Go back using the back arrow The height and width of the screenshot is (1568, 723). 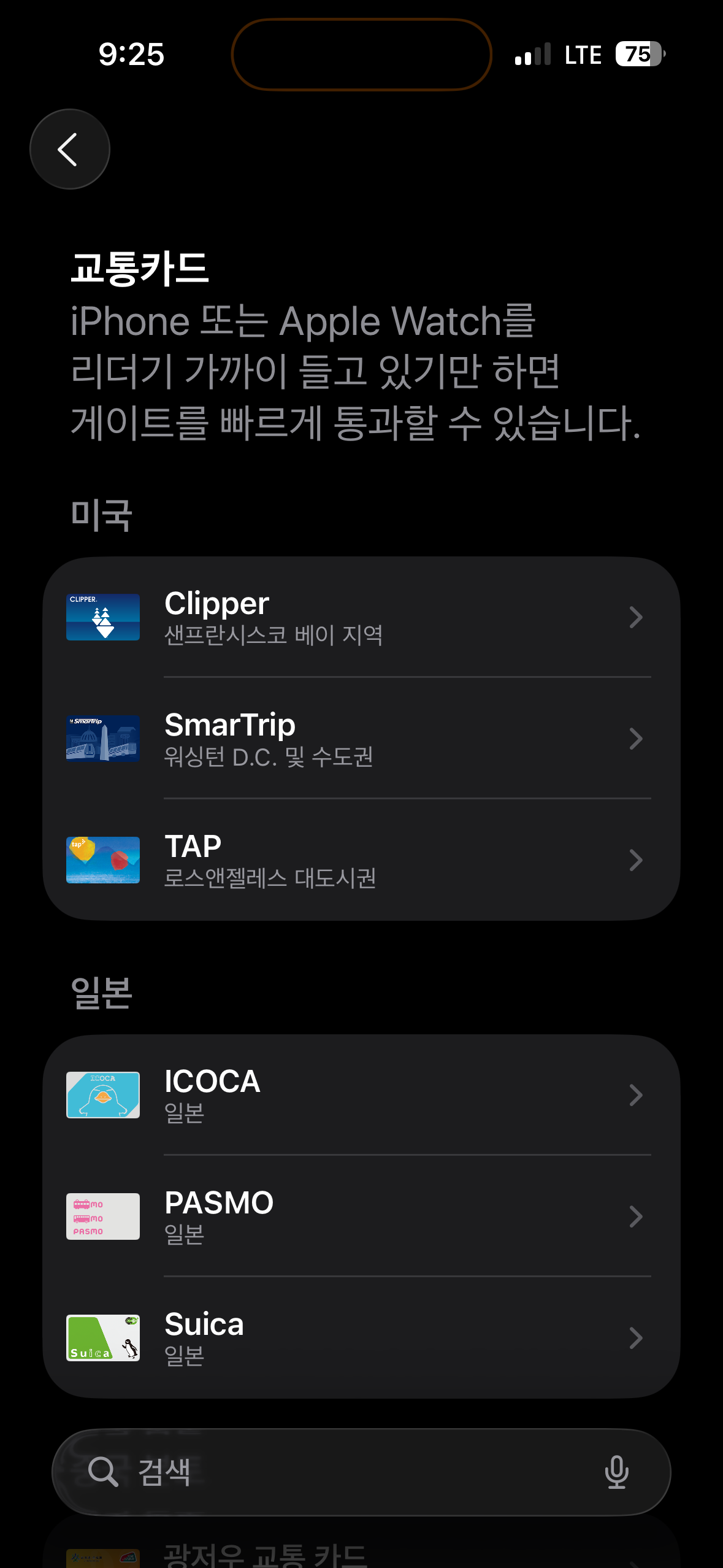pos(69,149)
